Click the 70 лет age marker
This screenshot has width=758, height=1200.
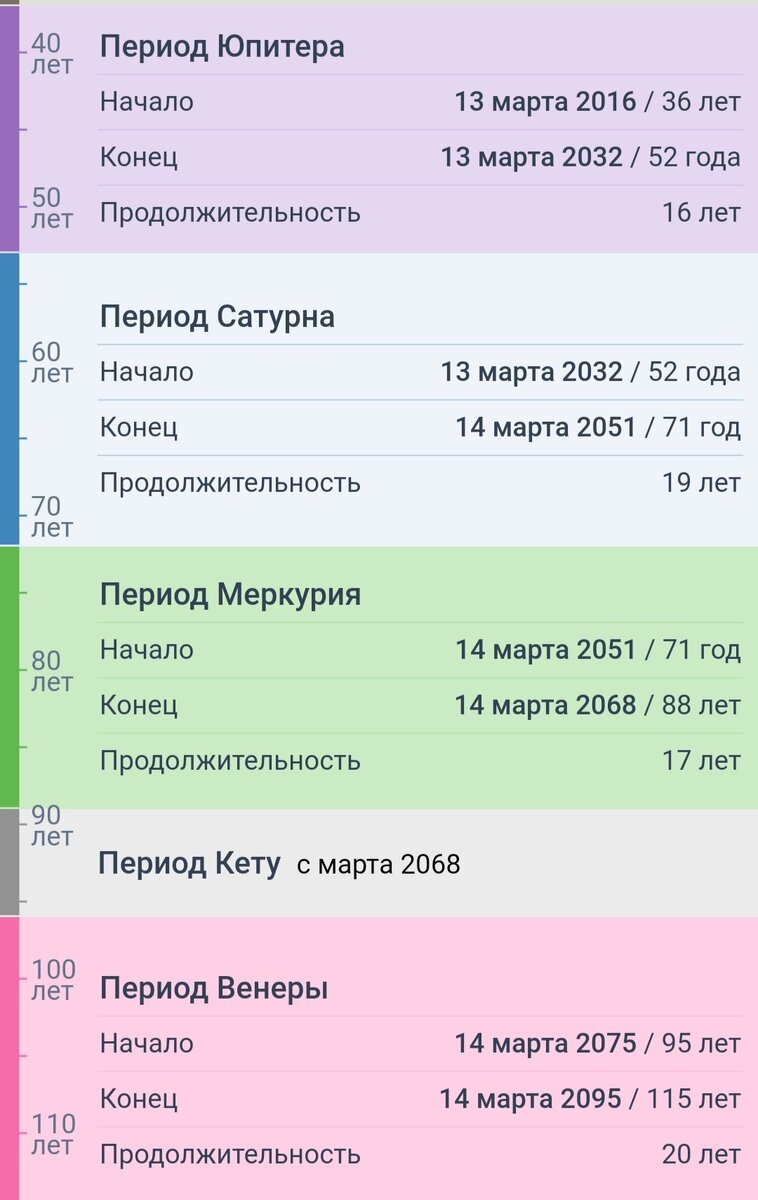pyautogui.click(x=52, y=514)
